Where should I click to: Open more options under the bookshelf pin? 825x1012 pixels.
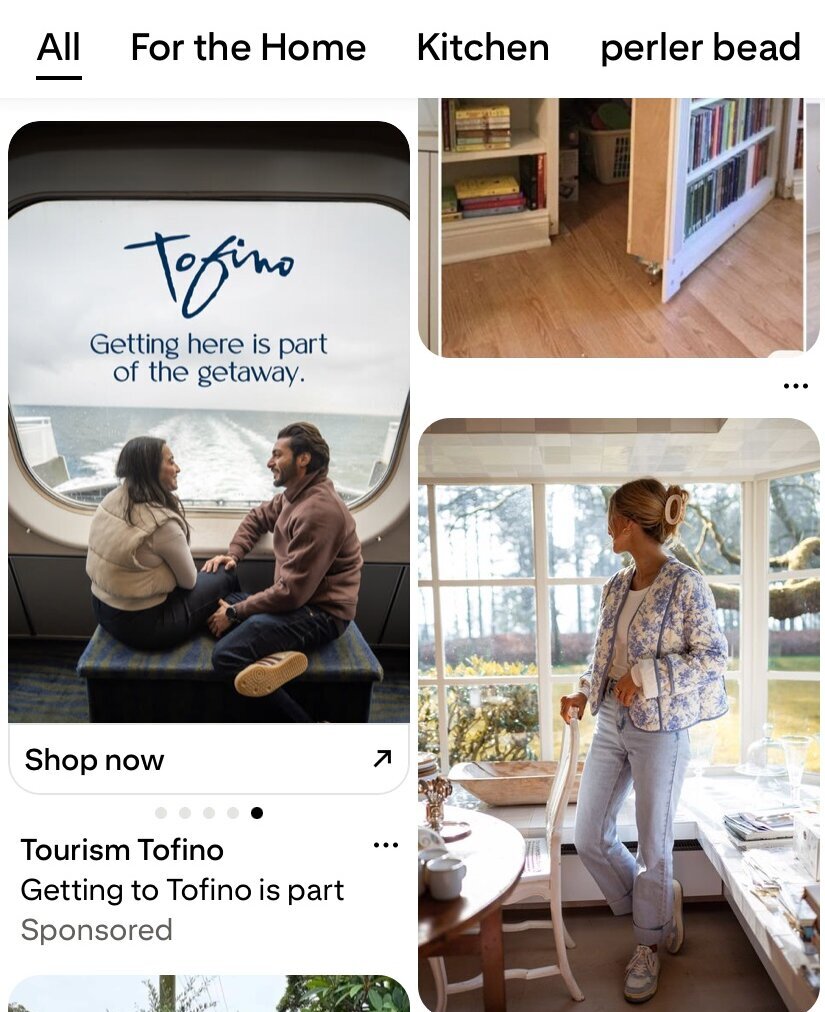(795, 386)
